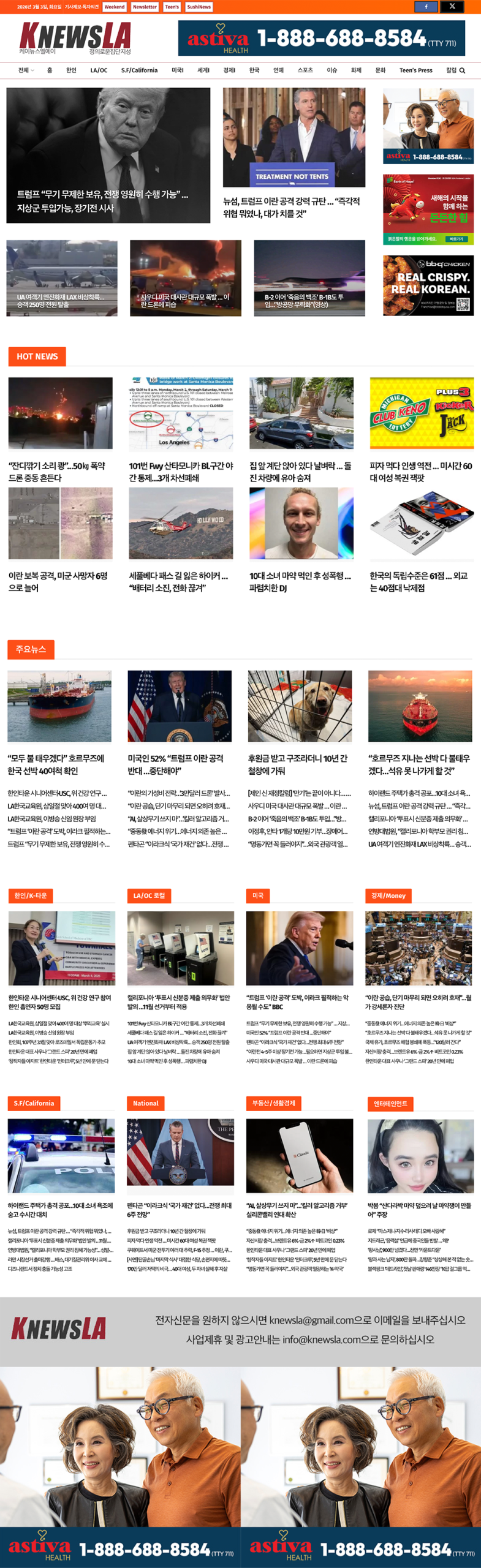
Task: Open the S.F/California section
Action: 139,70
